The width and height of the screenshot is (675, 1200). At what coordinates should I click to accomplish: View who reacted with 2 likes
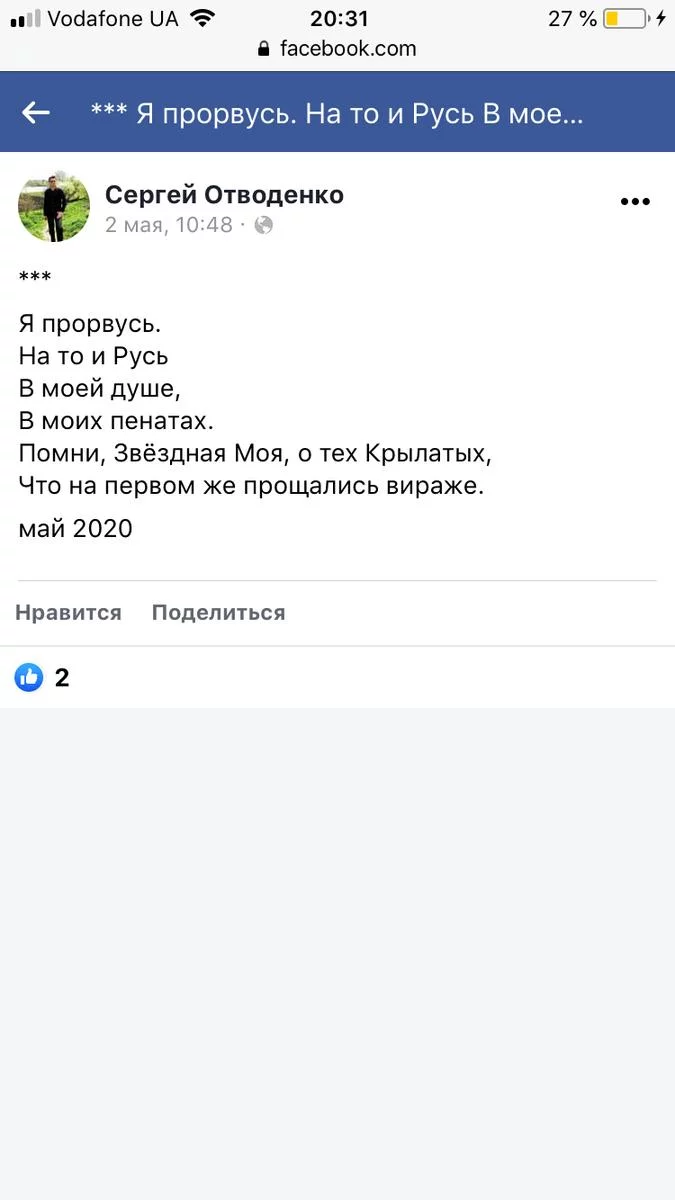click(x=42, y=678)
